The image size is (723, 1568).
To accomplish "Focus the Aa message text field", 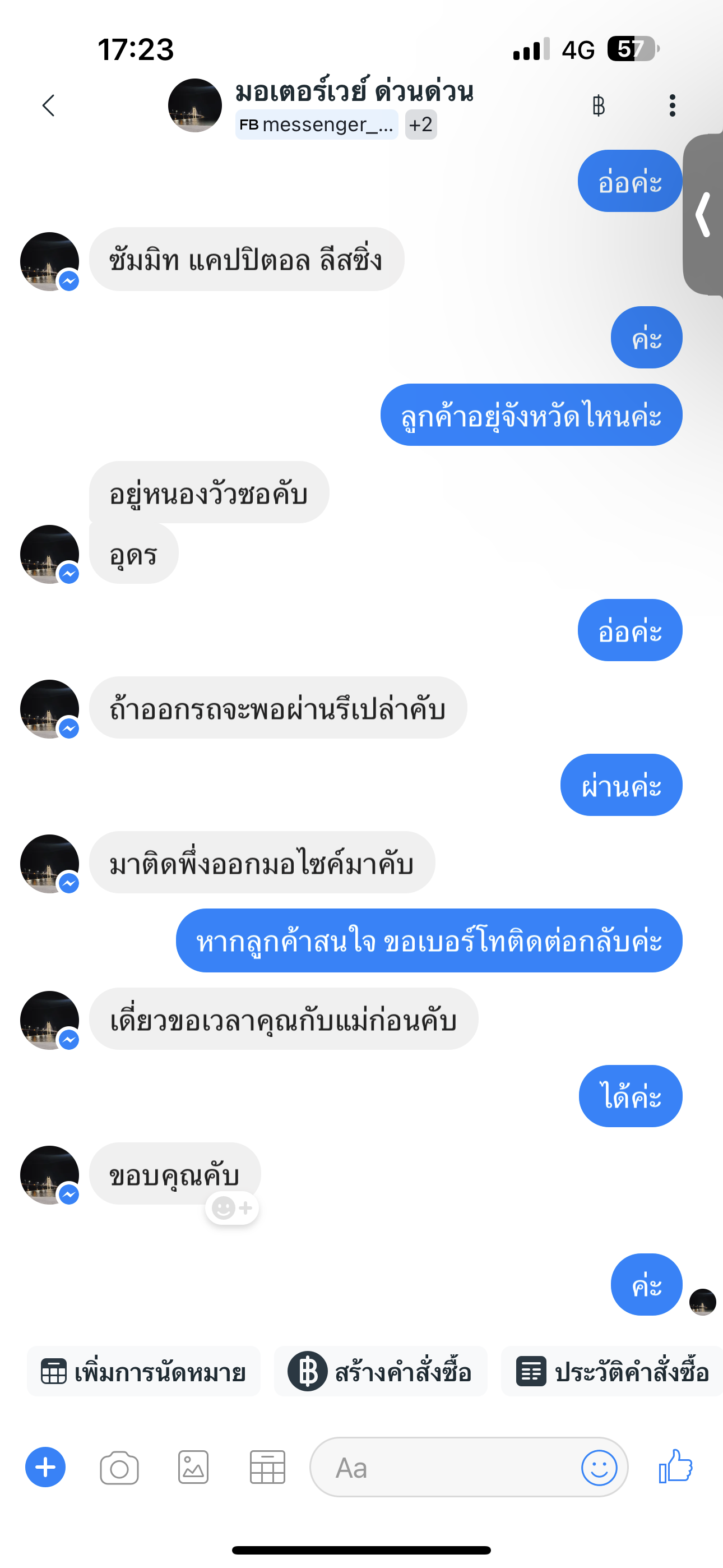I will 444,1468.
